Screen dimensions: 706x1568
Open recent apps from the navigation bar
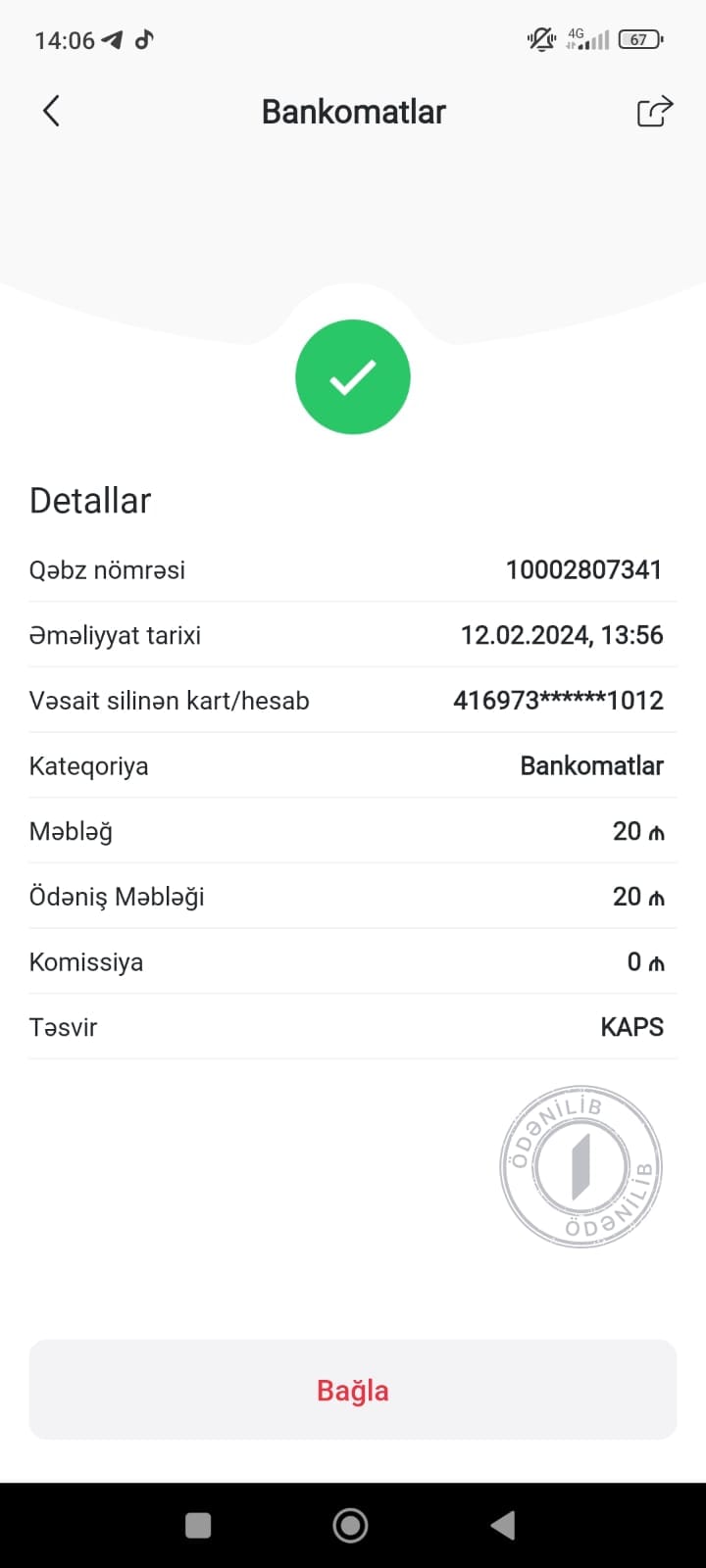point(198,1525)
